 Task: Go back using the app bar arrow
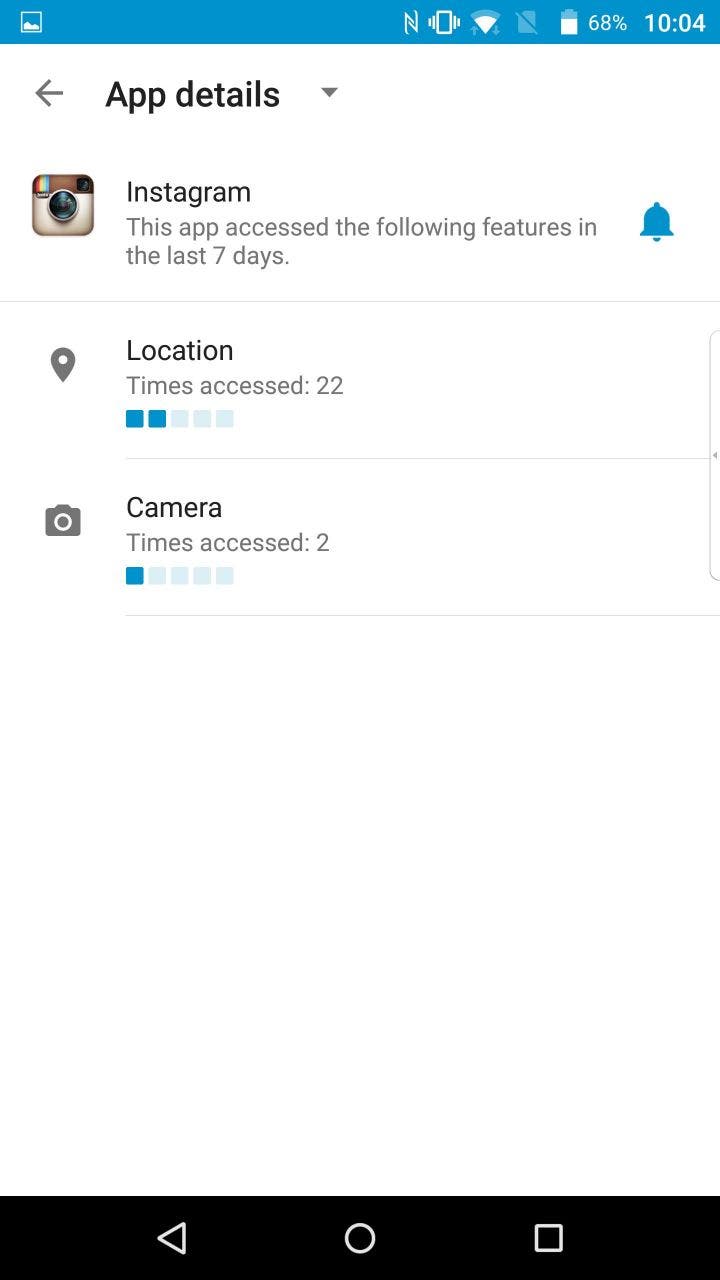(x=49, y=94)
